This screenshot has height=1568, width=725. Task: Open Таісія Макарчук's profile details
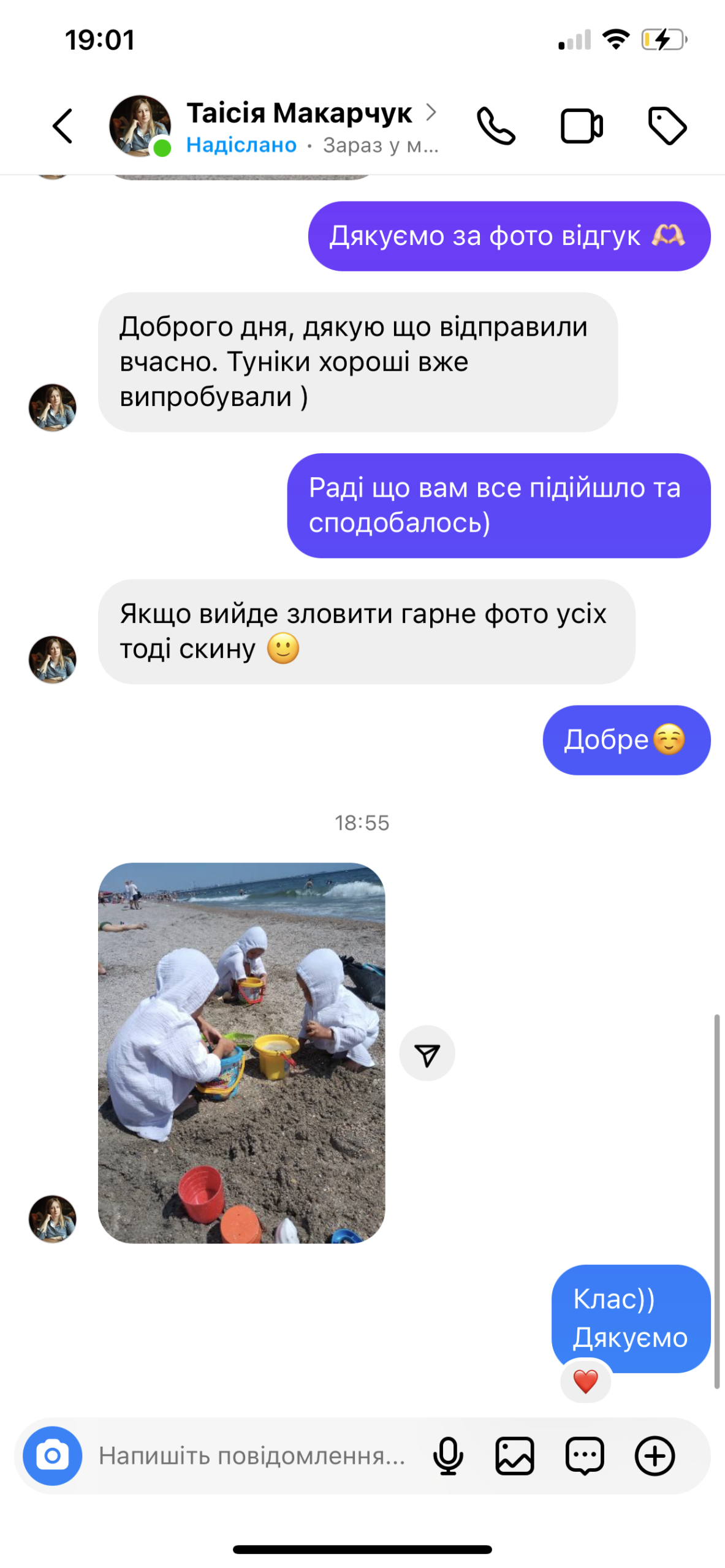[299, 114]
